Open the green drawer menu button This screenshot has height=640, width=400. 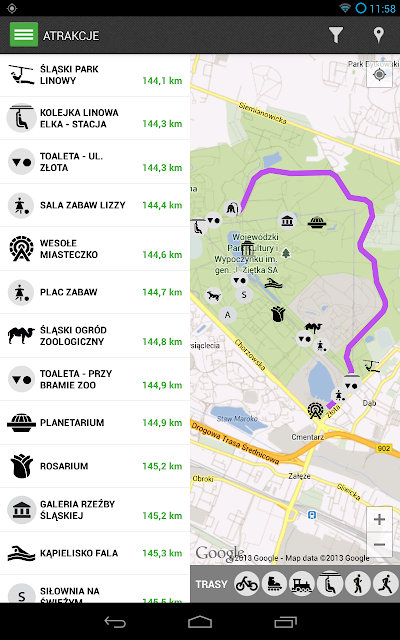click(24, 35)
